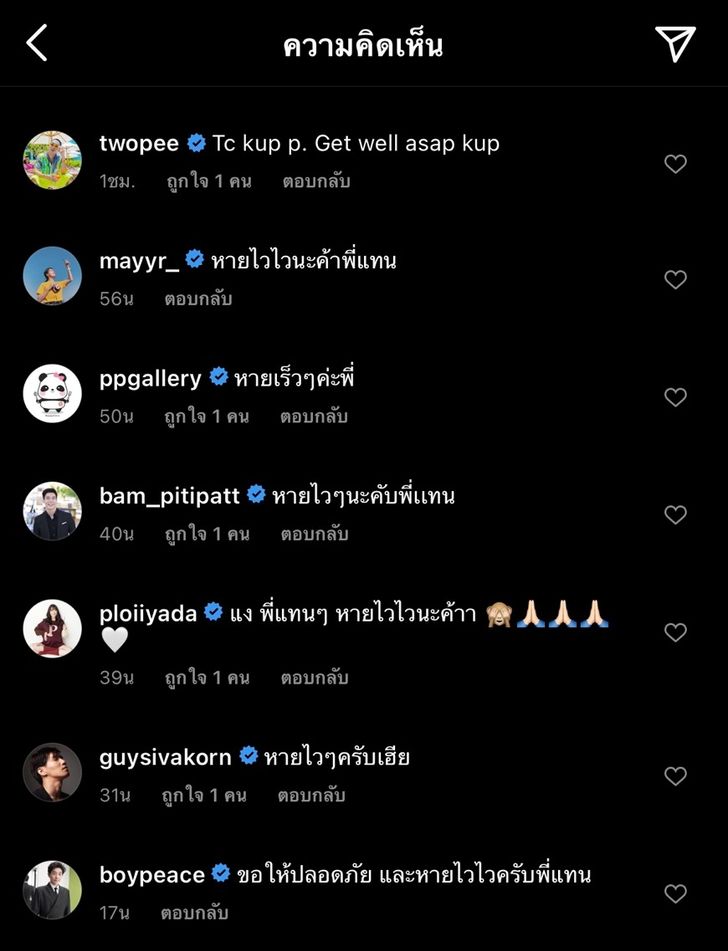Like bam_pitipatt's comment
The image size is (728, 951).
pos(676,515)
